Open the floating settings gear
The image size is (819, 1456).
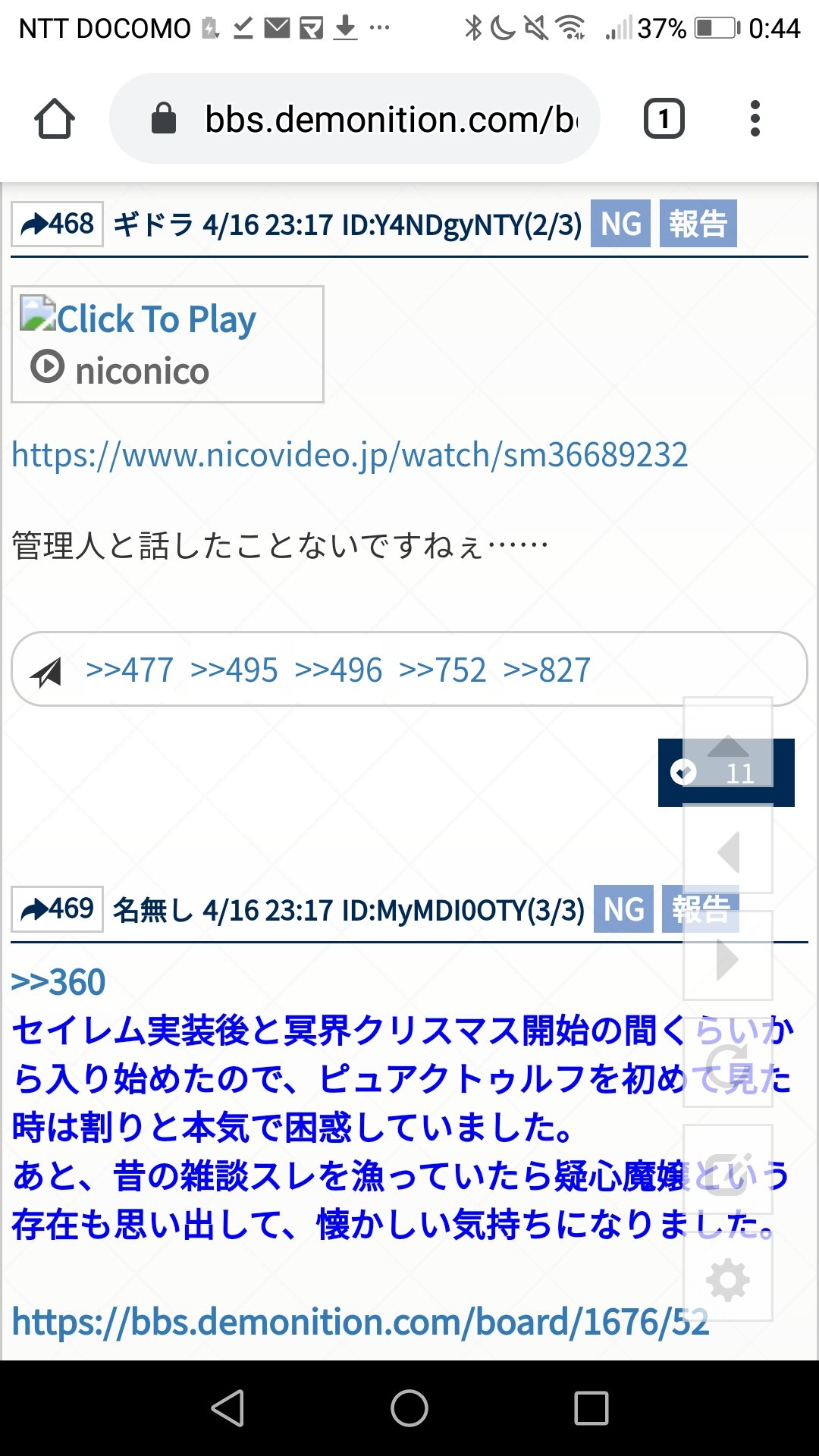point(728,1280)
